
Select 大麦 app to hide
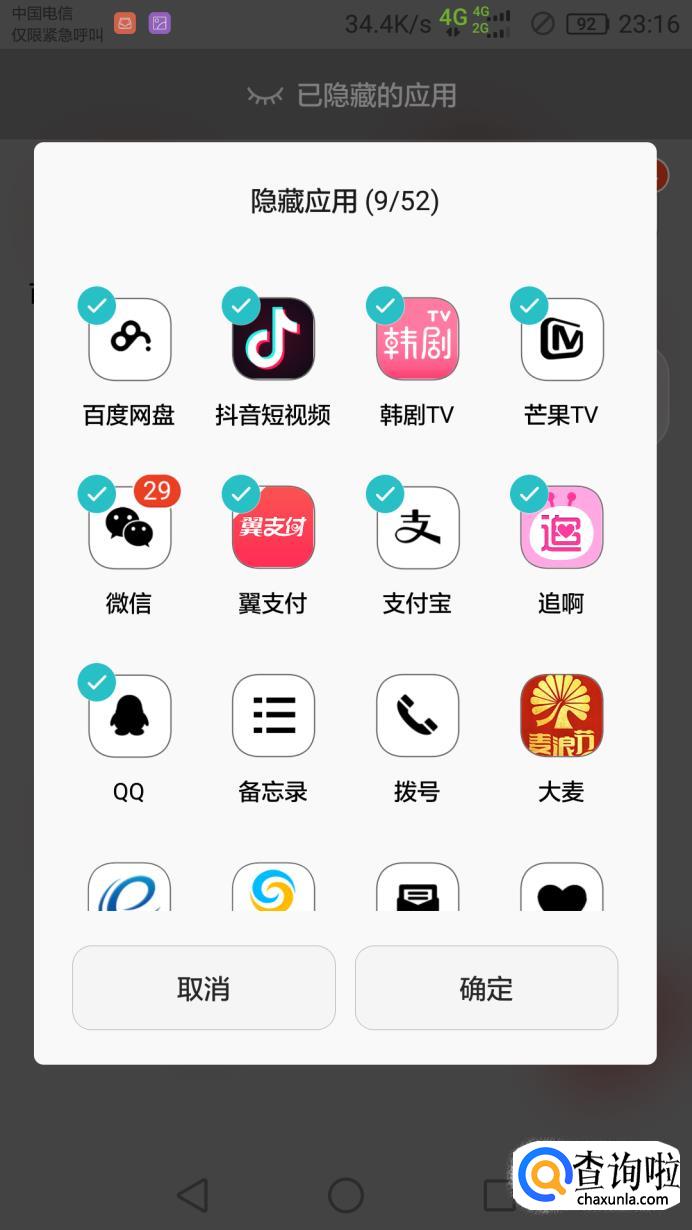click(561, 716)
